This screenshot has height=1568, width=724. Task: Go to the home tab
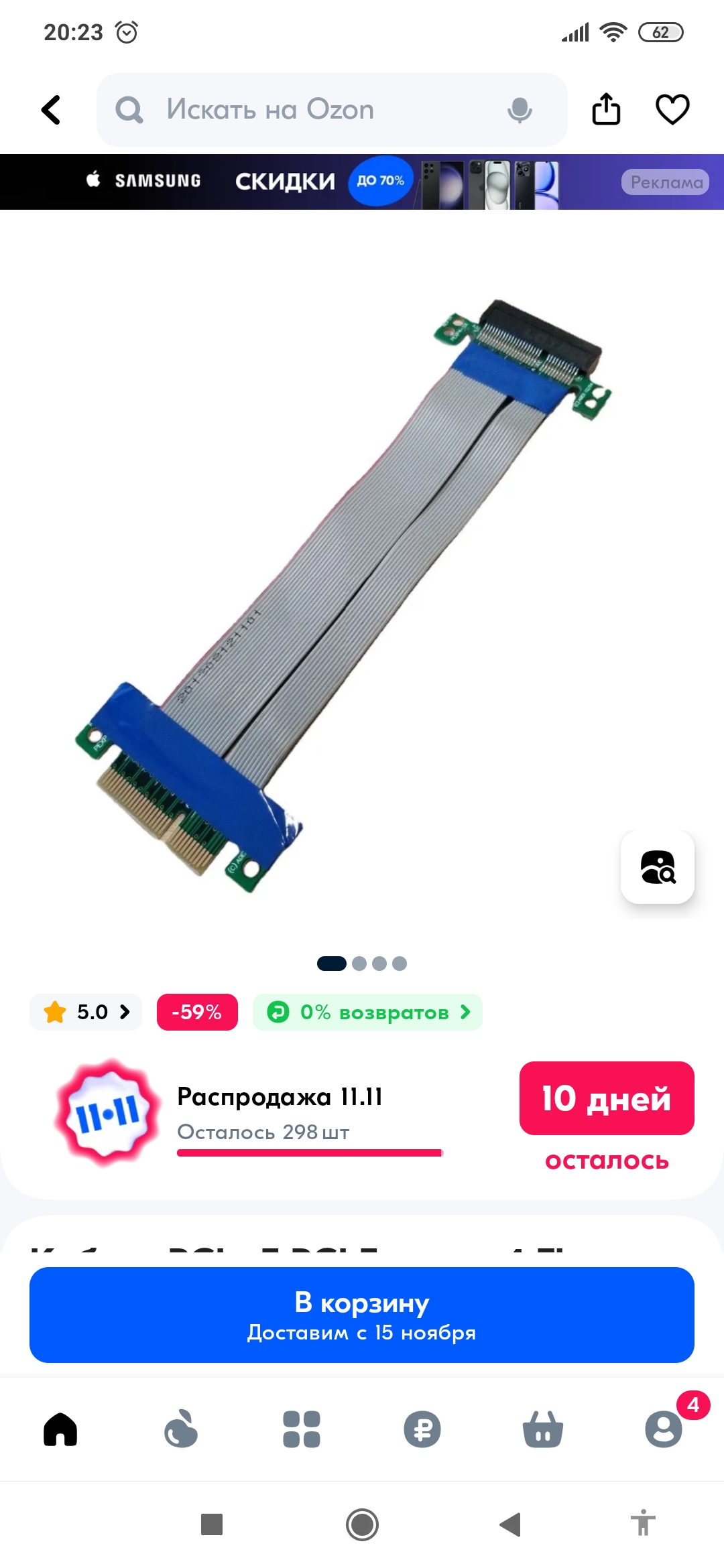tap(60, 1429)
